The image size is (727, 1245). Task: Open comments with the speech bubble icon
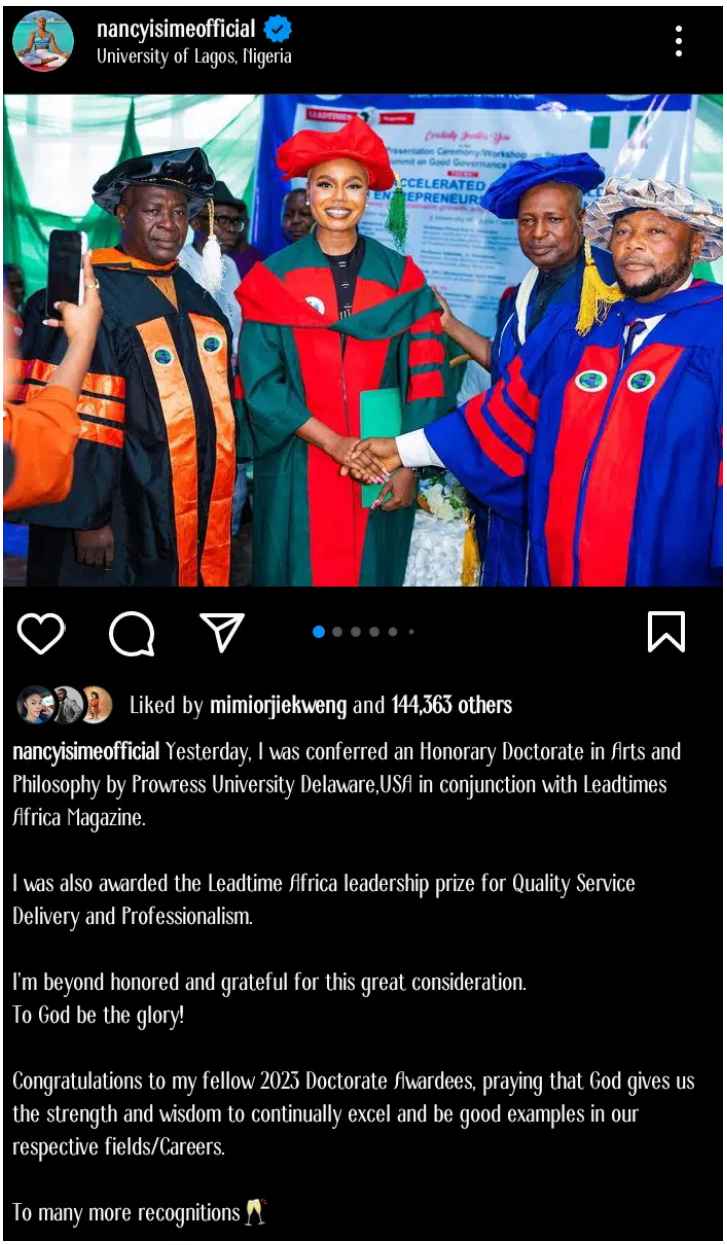(132, 633)
